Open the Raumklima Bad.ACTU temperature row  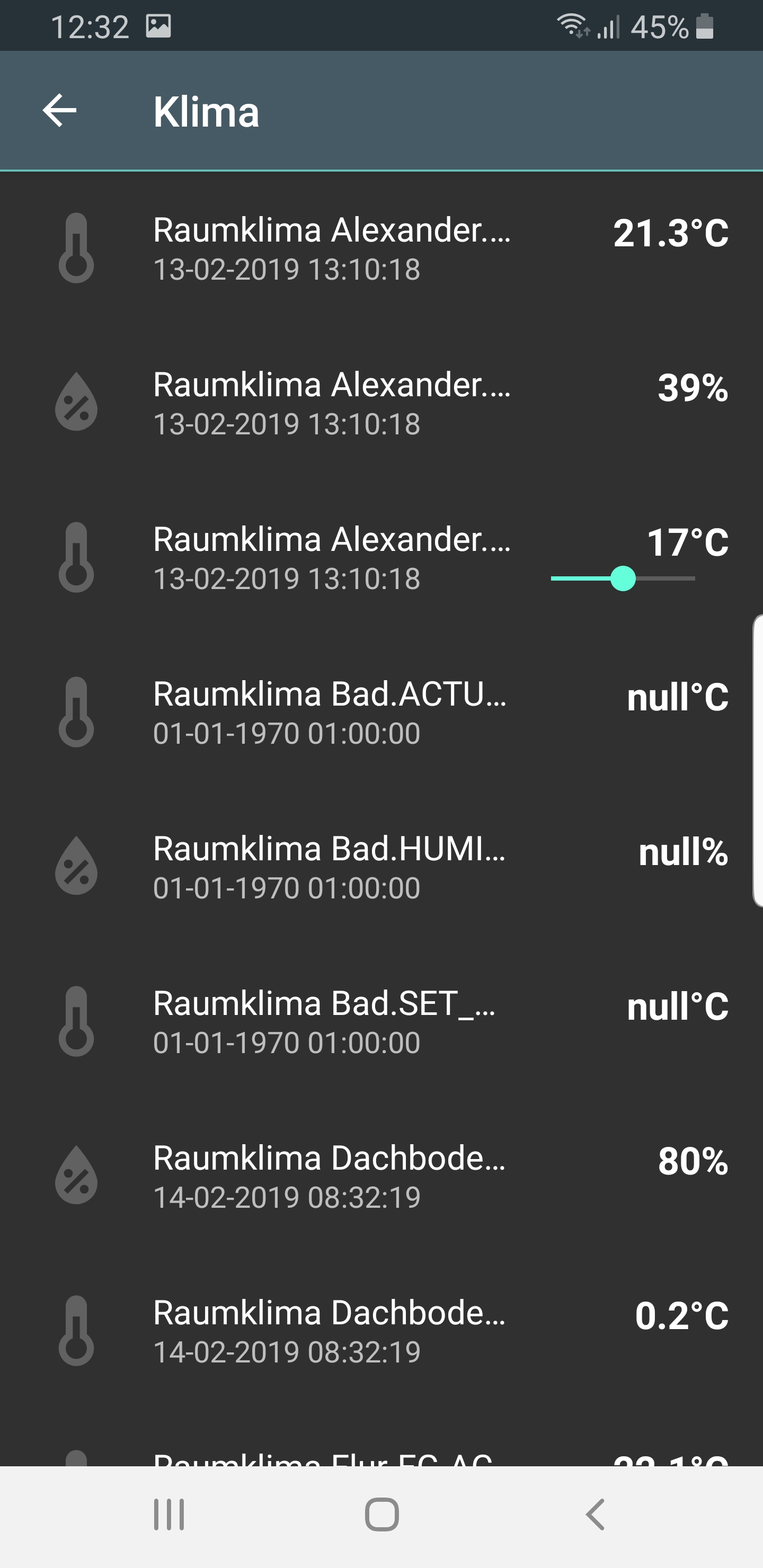[x=381, y=712]
